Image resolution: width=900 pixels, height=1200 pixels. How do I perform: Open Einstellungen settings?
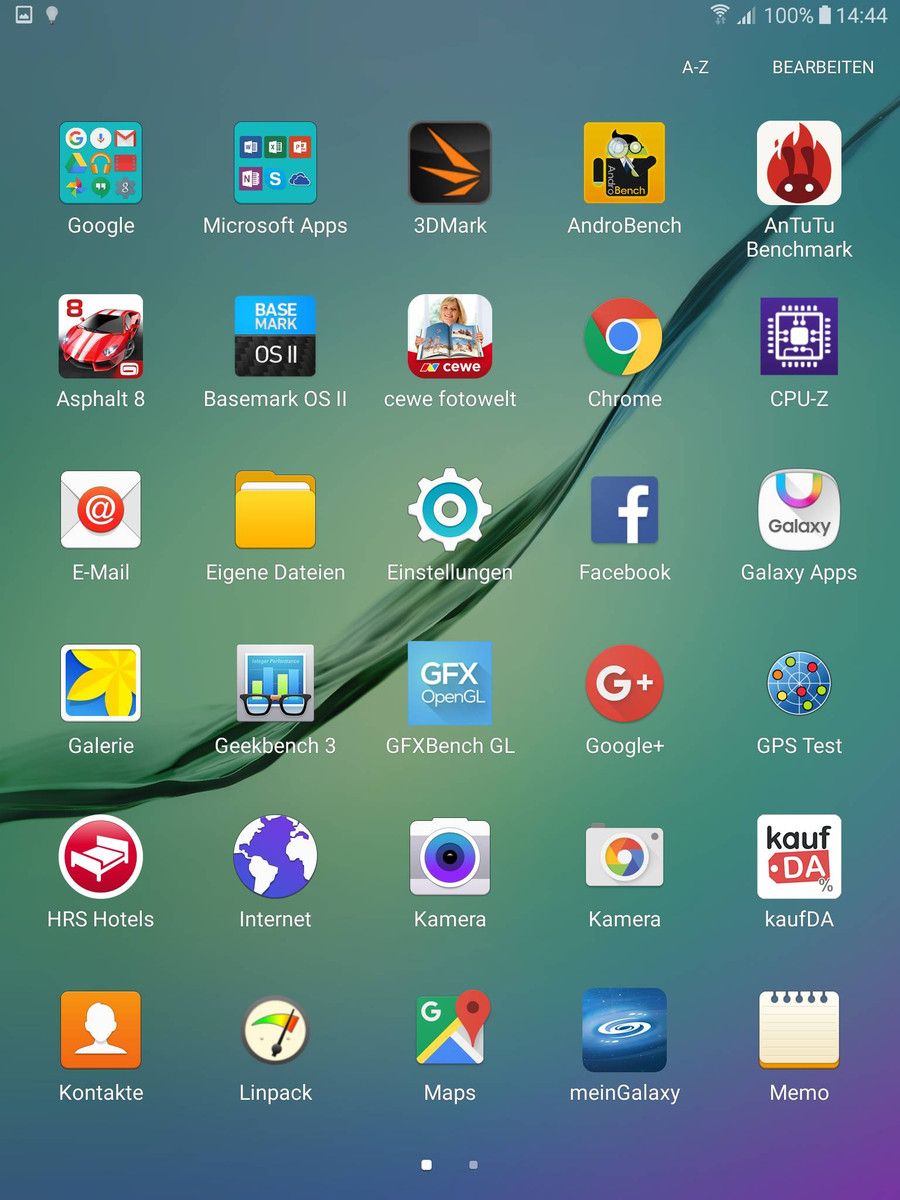point(450,510)
